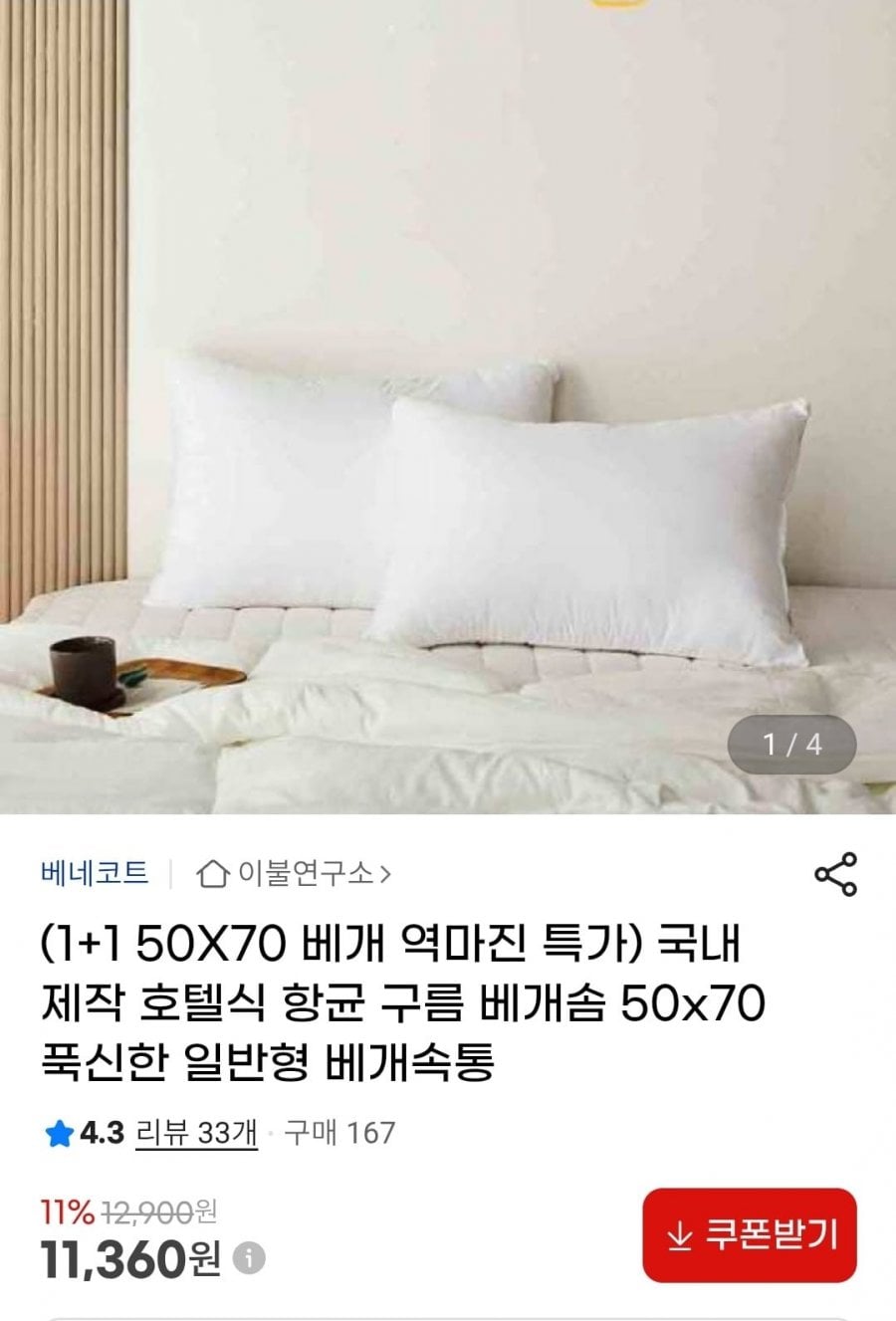
Task: Open the 리뷰 33개 reviews
Action: click(x=196, y=1133)
